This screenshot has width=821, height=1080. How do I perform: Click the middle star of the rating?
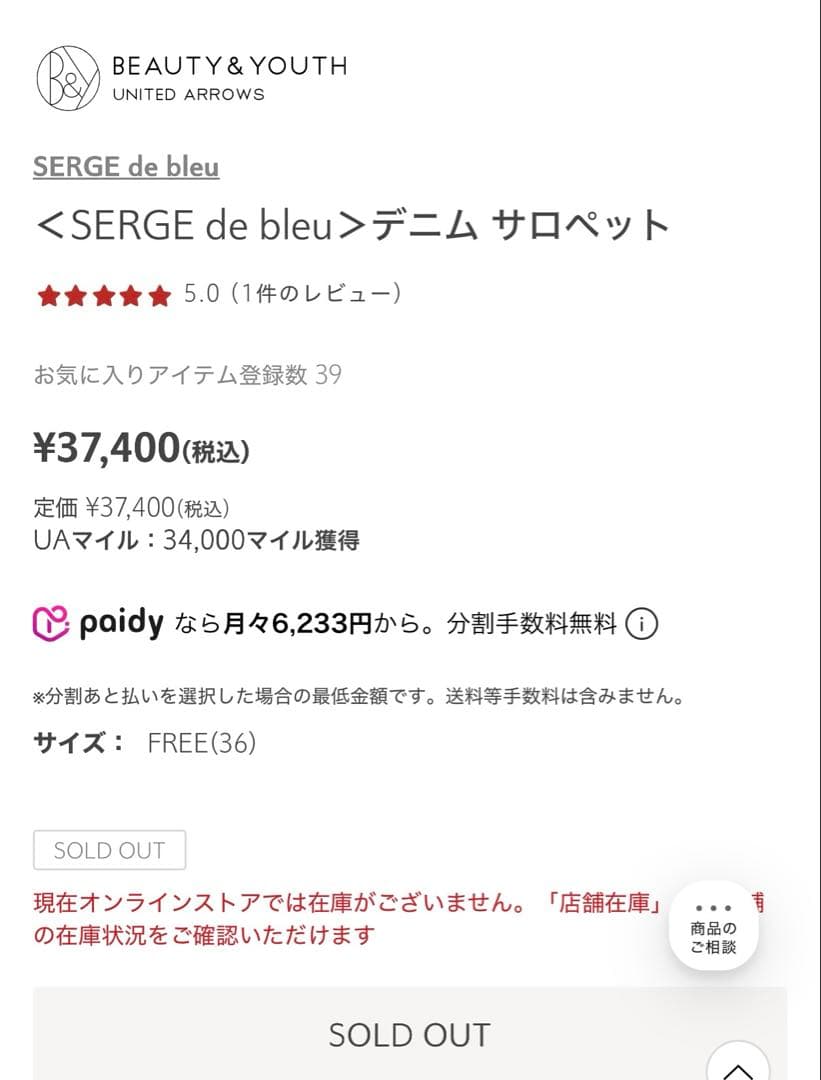pyautogui.click(x=102, y=295)
